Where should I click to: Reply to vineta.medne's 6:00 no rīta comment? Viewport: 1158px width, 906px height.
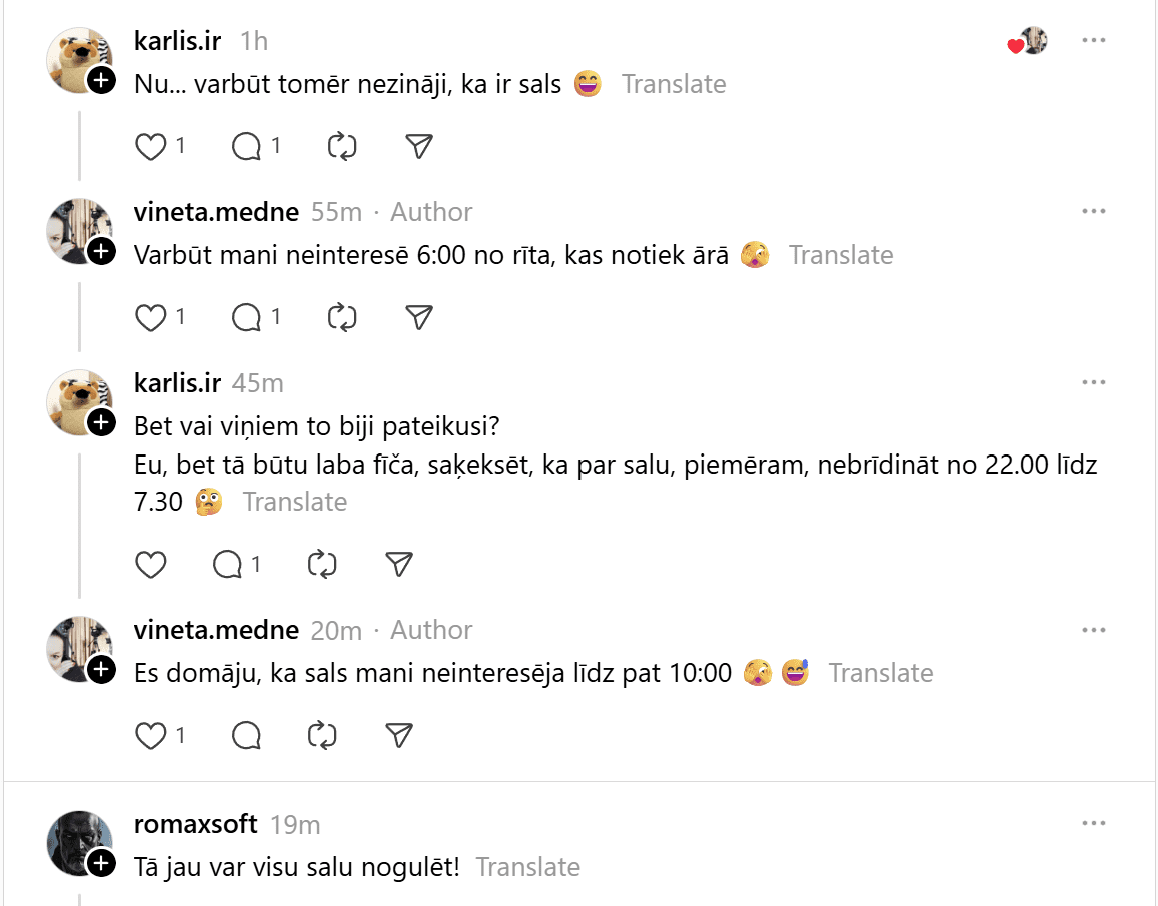246,318
